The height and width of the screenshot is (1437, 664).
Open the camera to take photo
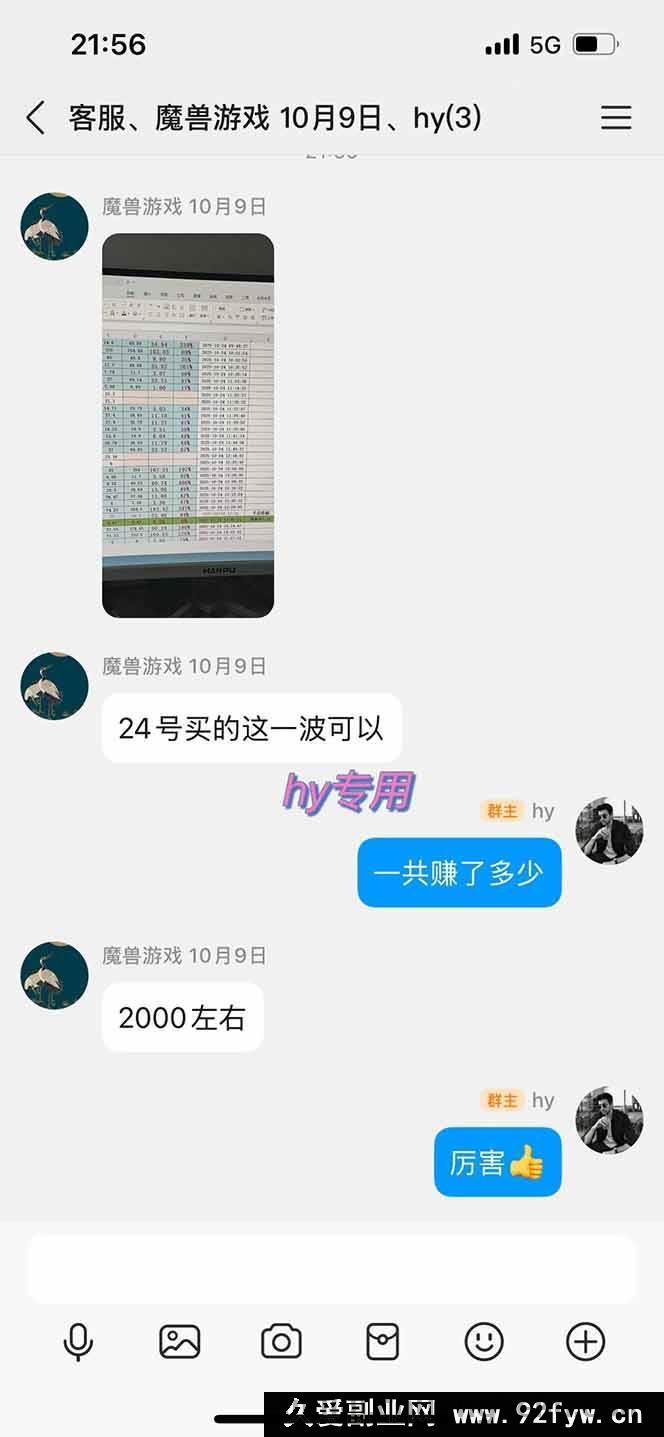point(281,1341)
